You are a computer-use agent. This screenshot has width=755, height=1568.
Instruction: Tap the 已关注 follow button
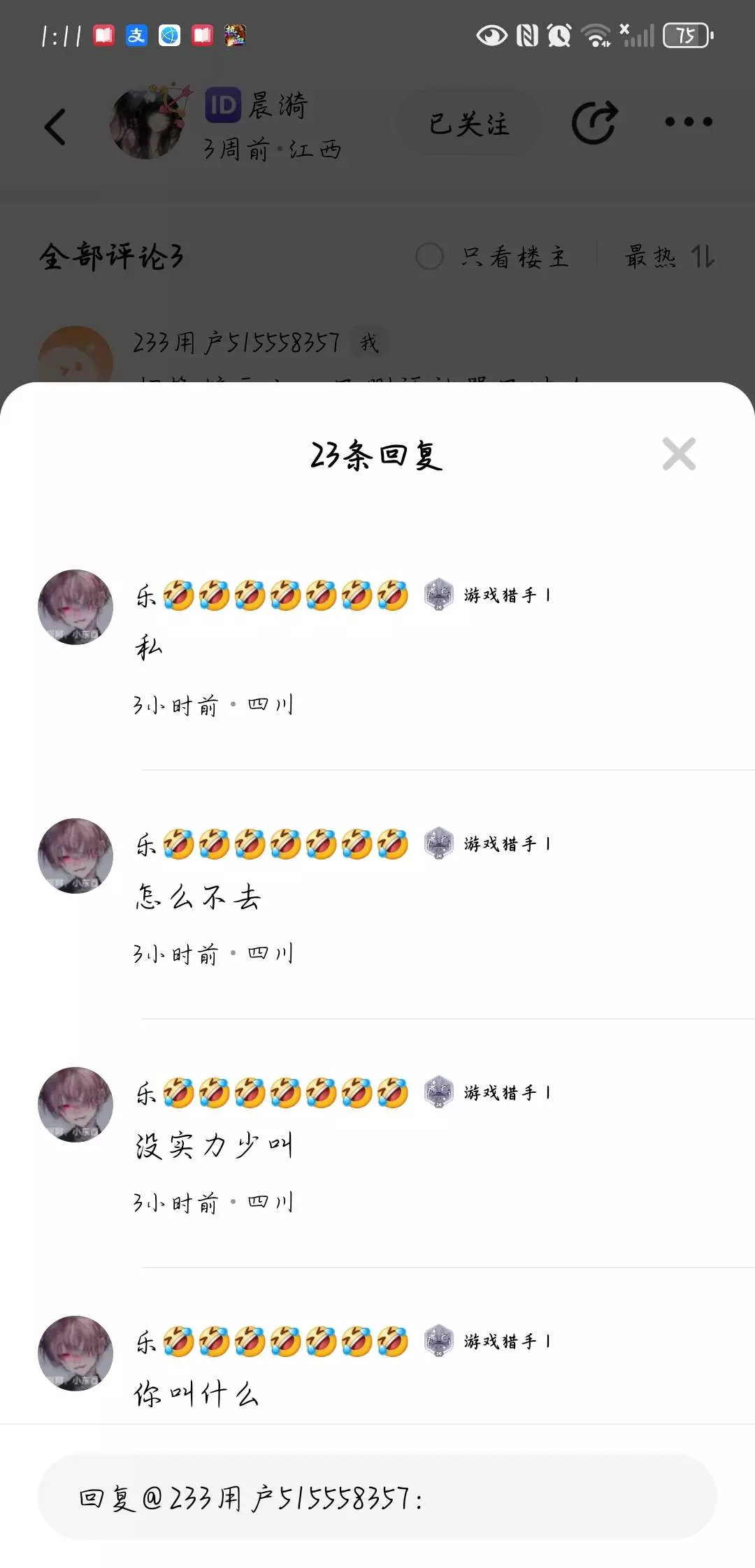[468, 124]
